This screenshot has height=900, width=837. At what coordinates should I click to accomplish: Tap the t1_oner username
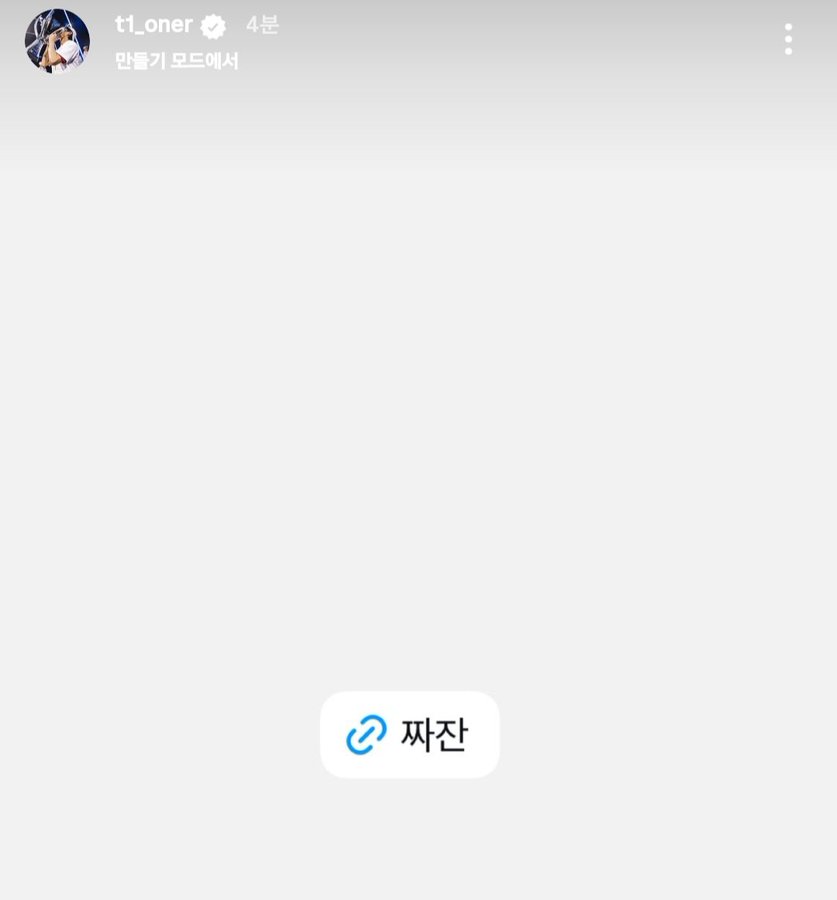[x=153, y=25]
